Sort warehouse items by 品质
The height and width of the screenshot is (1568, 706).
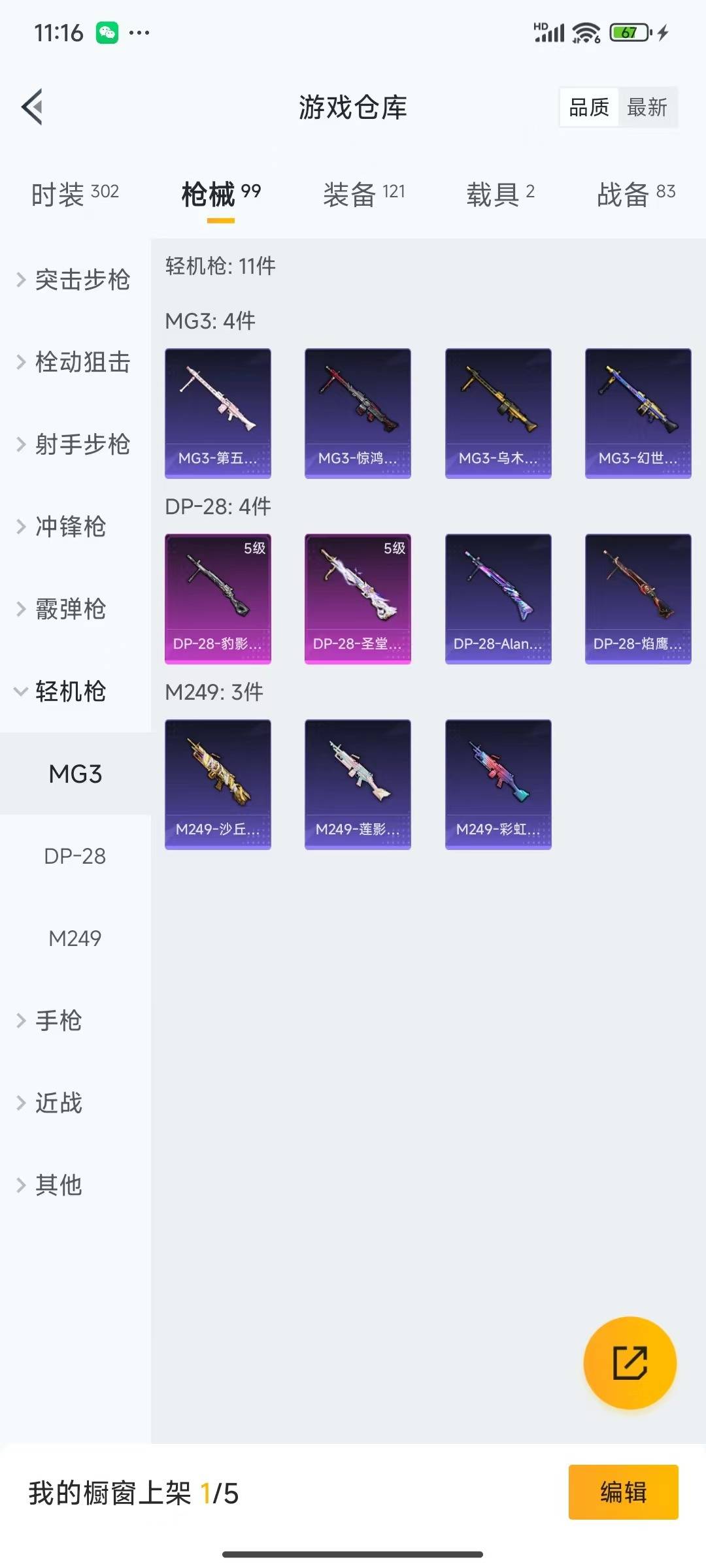[x=589, y=106]
